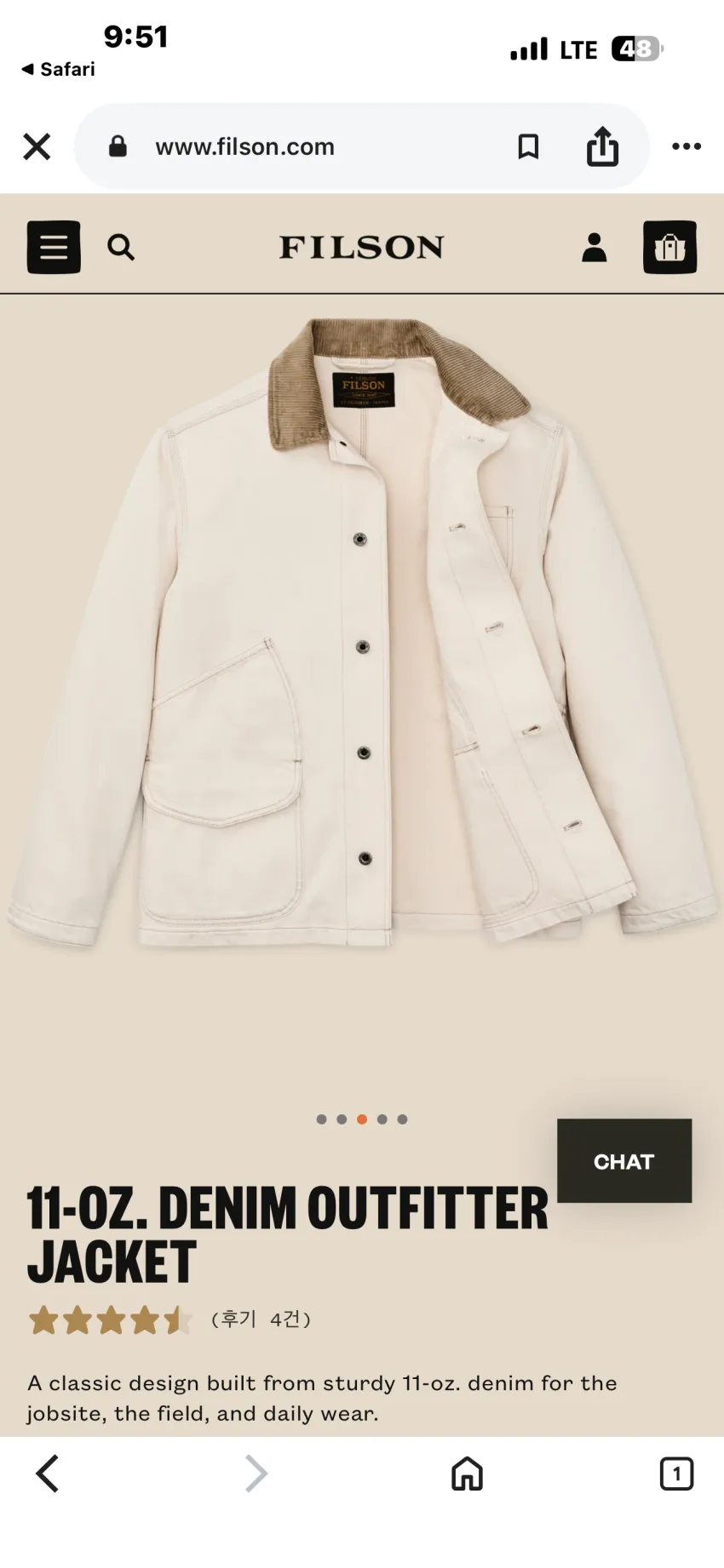The height and width of the screenshot is (1568, 724).
Task: Go to the browser home
Action: 467,1474
